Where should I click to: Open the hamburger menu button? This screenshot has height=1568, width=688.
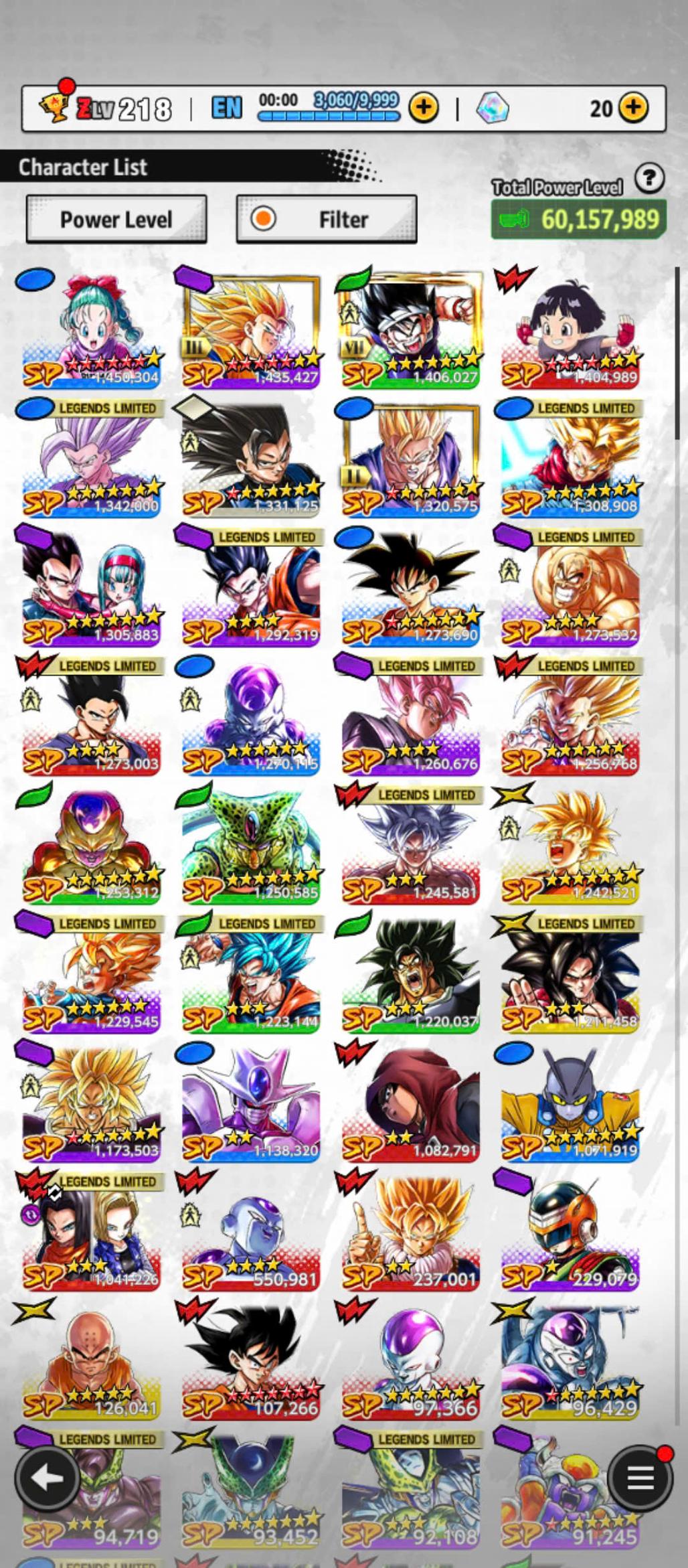pyautogui.click(x=640, y=1478)
